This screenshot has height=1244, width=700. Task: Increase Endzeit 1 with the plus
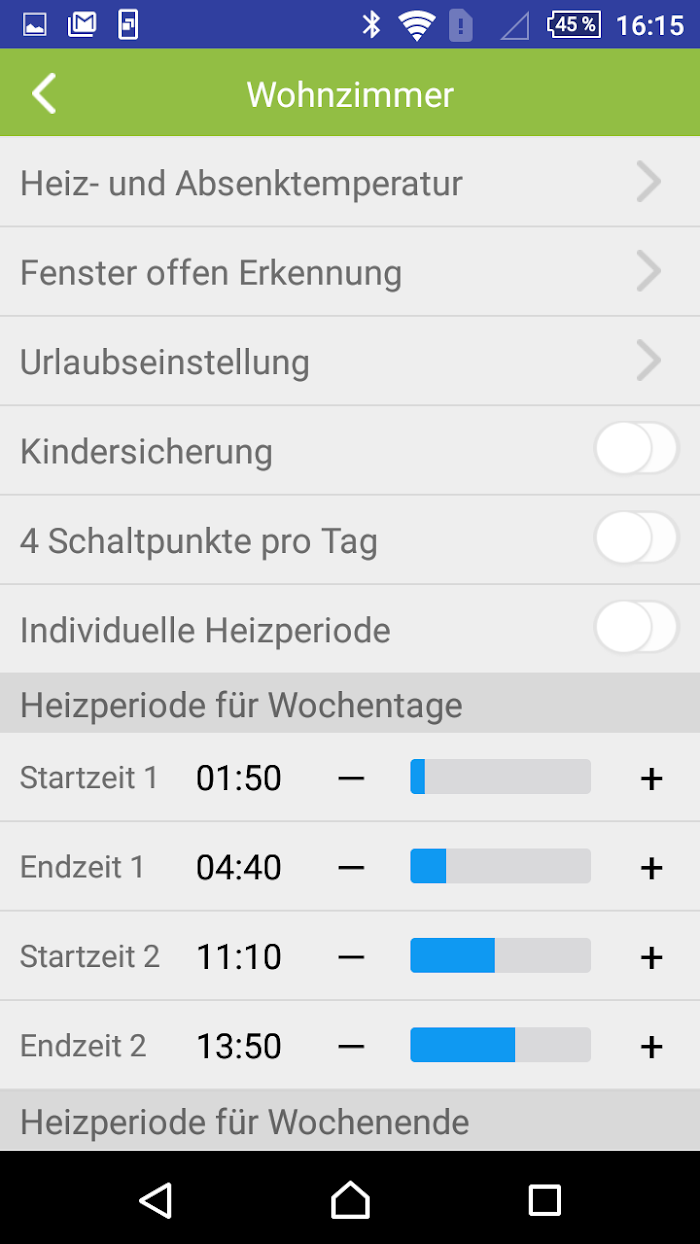(652, 867)
